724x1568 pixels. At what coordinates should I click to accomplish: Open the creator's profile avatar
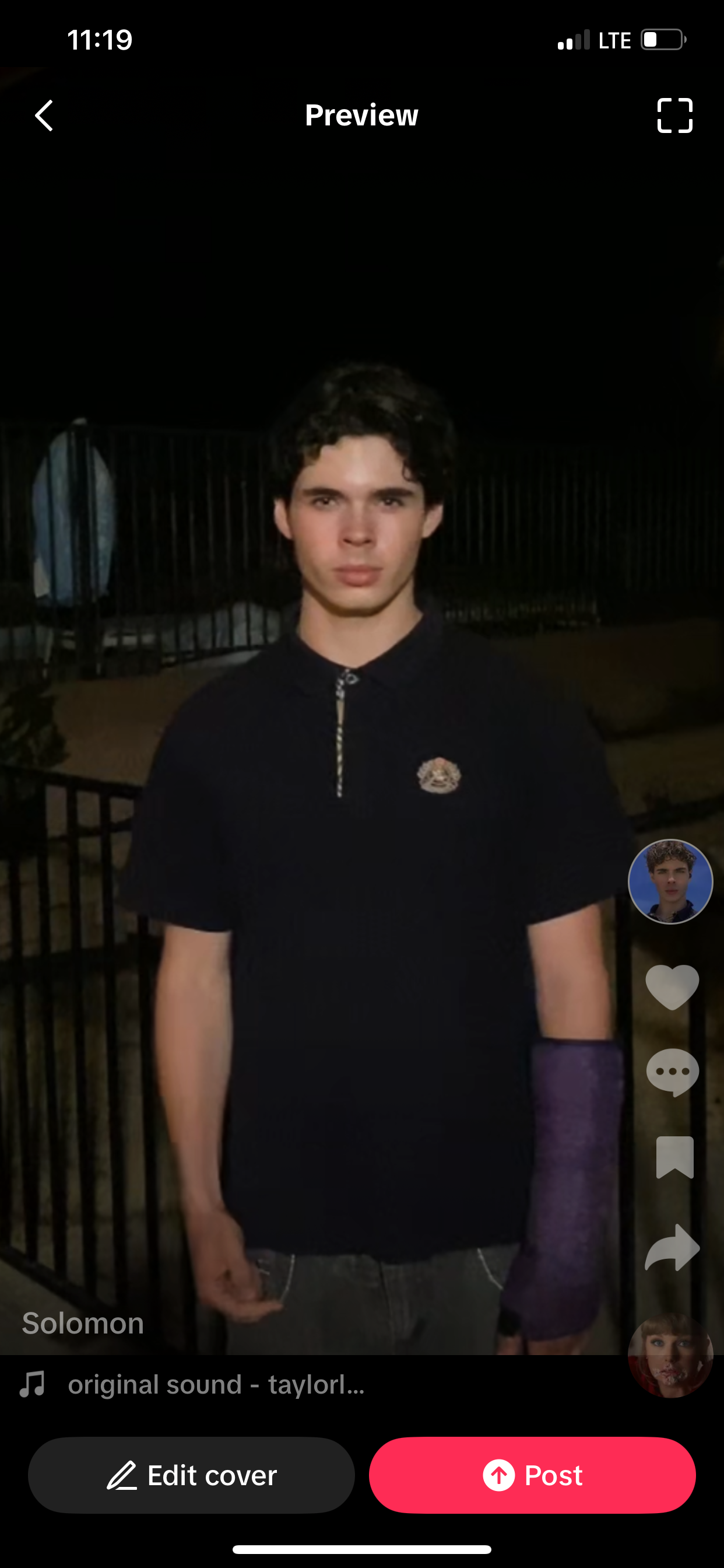[670, 881]
